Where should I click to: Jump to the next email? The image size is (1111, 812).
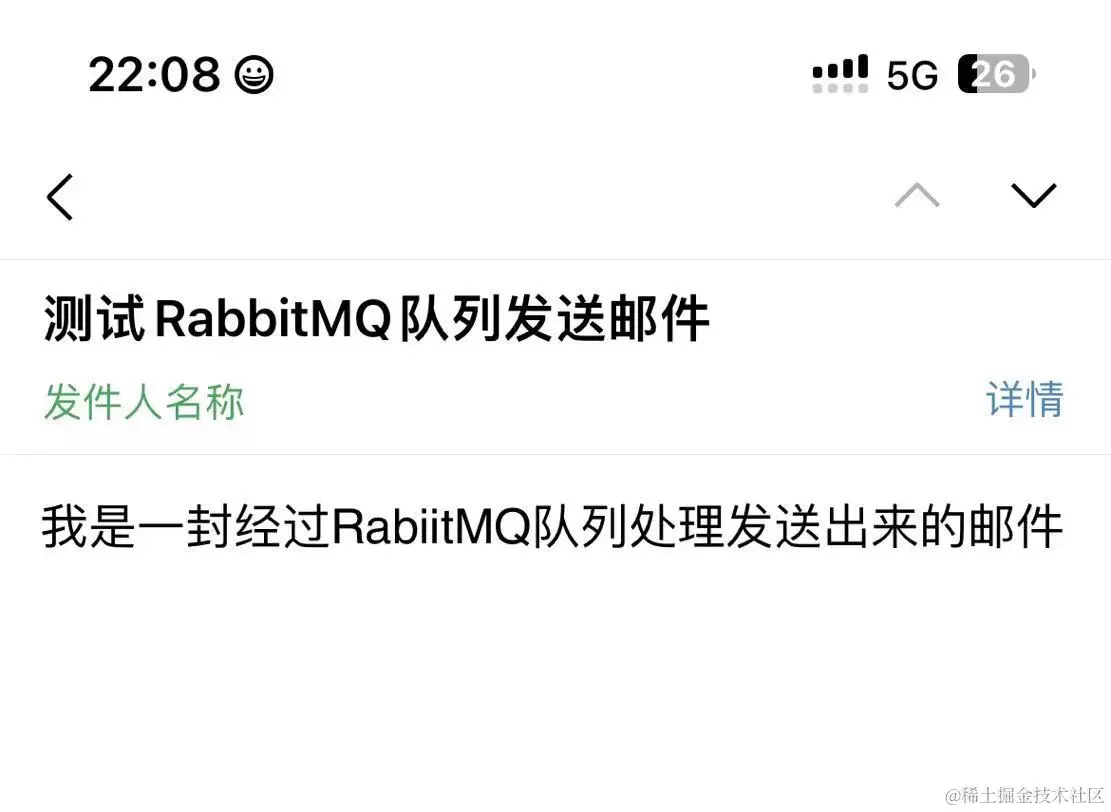pos(1033,195)
